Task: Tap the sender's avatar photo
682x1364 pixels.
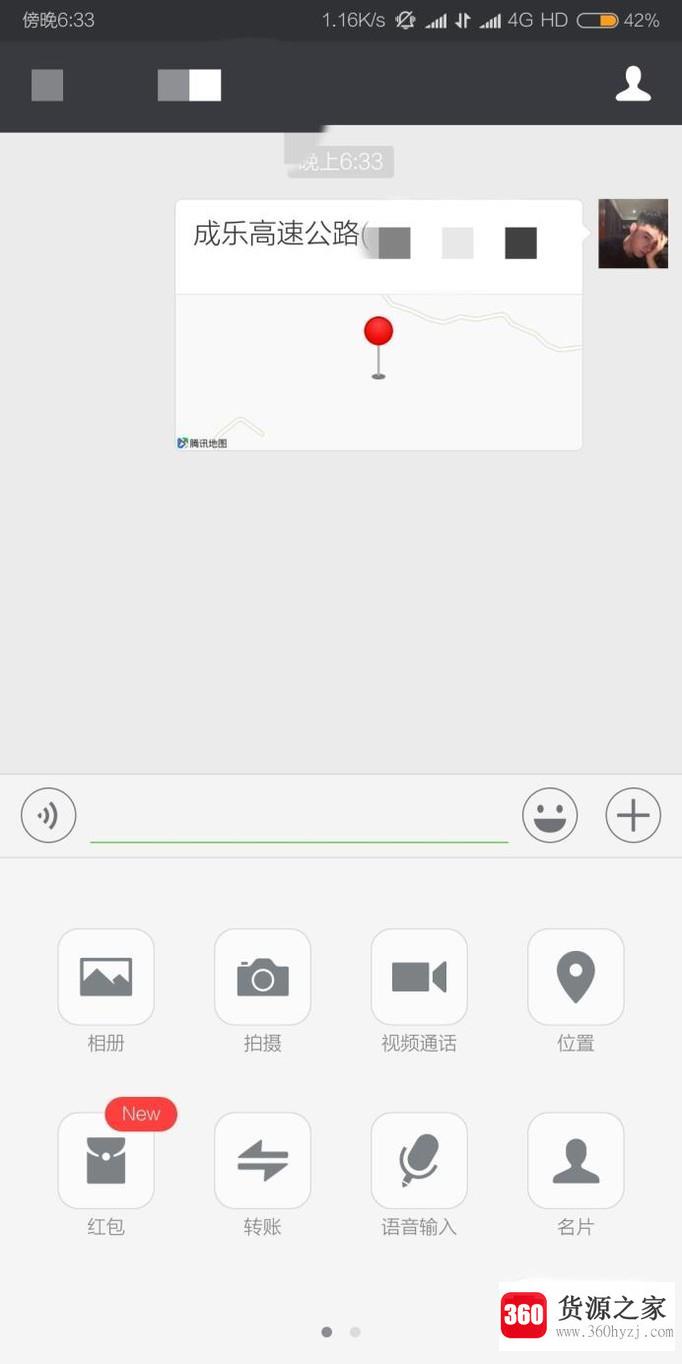Action: [633, 233]
